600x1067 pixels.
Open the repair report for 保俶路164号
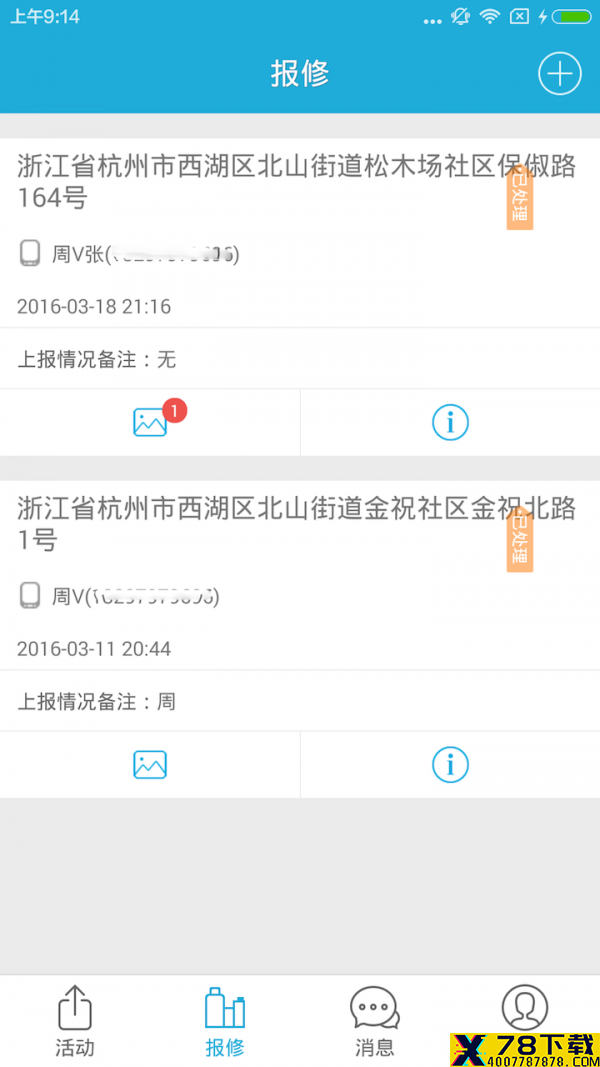[300, 233]
